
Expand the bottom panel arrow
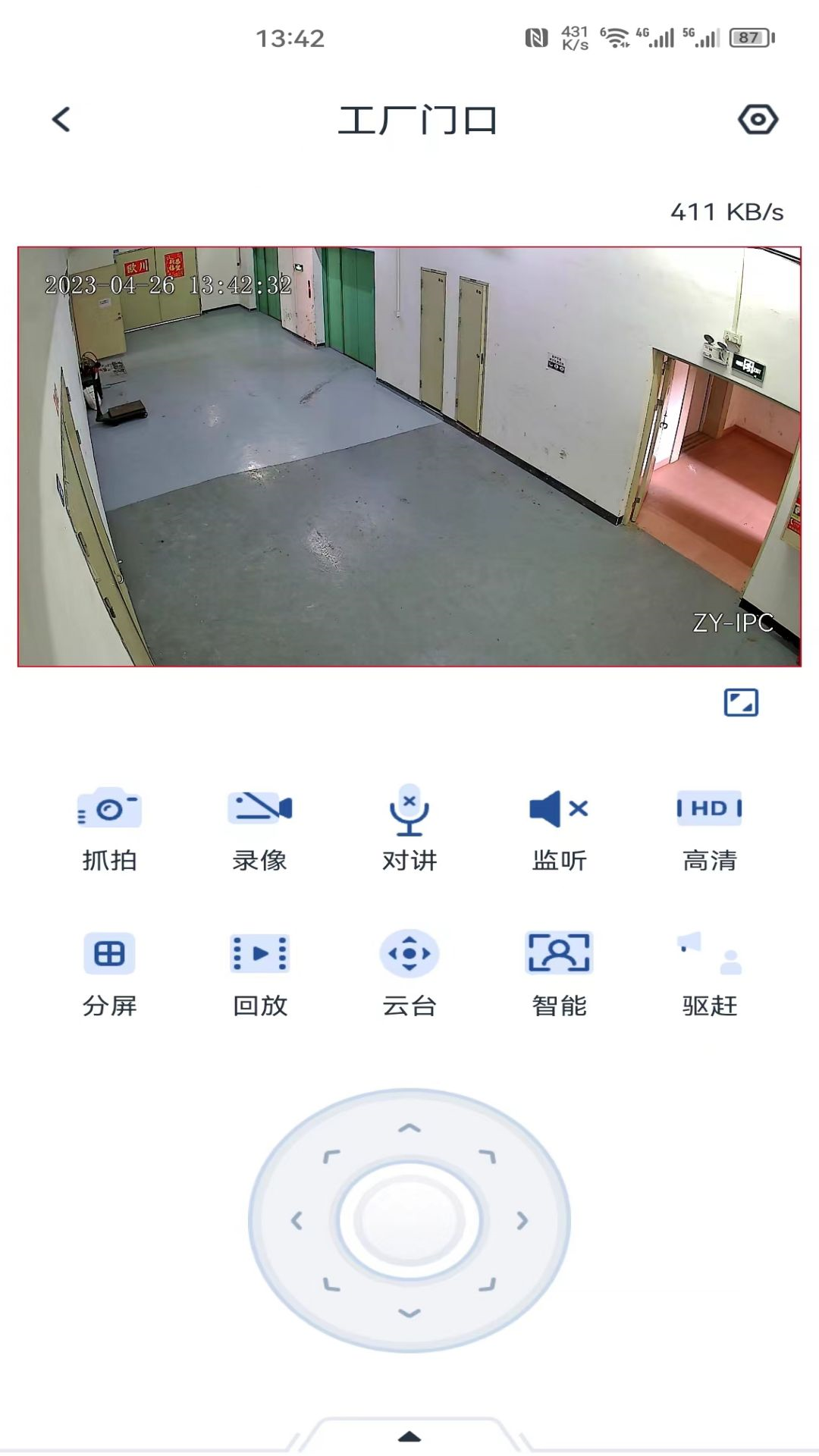(x=409, y=1436)
